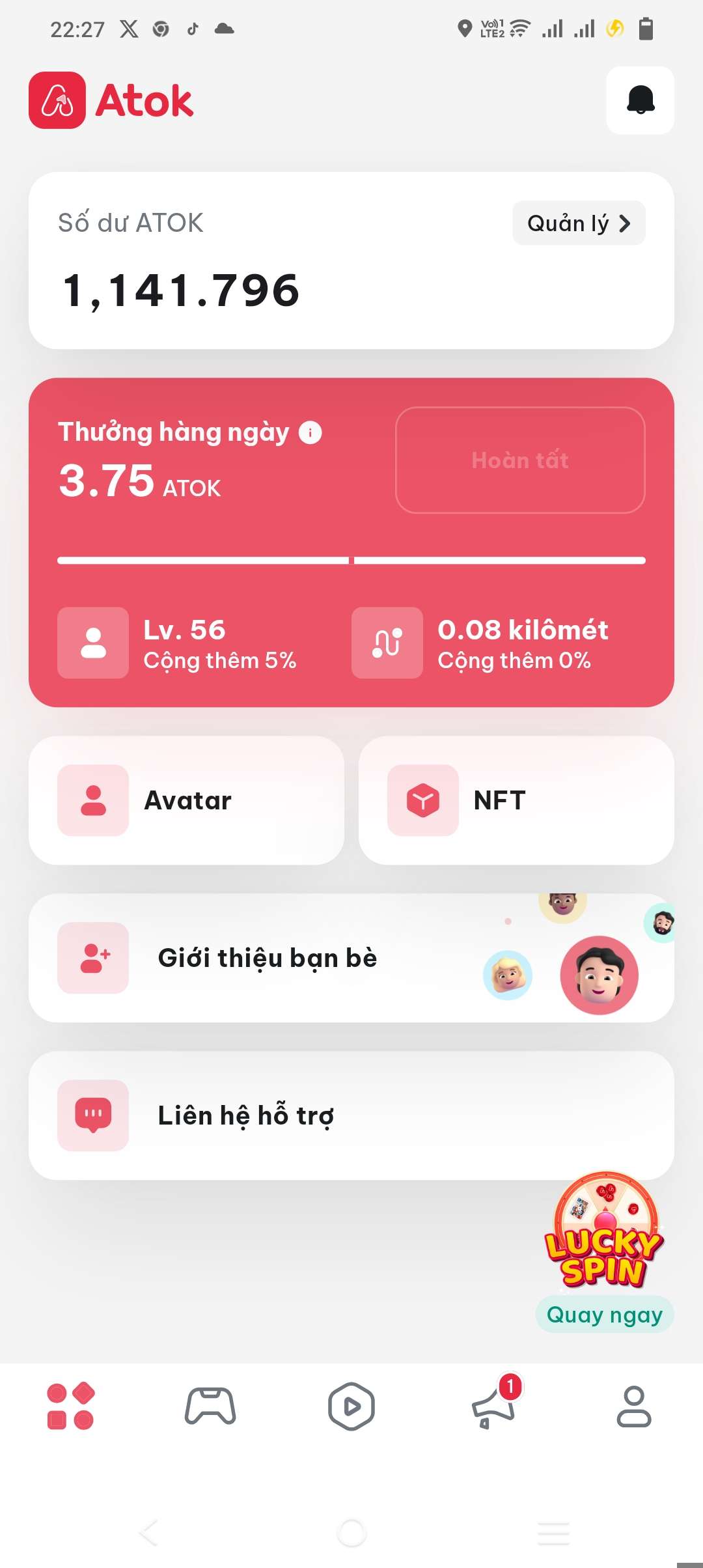Show info about Thưởng hàng ngày
Screen dimensions: 703x1568
tap(310, 432)
